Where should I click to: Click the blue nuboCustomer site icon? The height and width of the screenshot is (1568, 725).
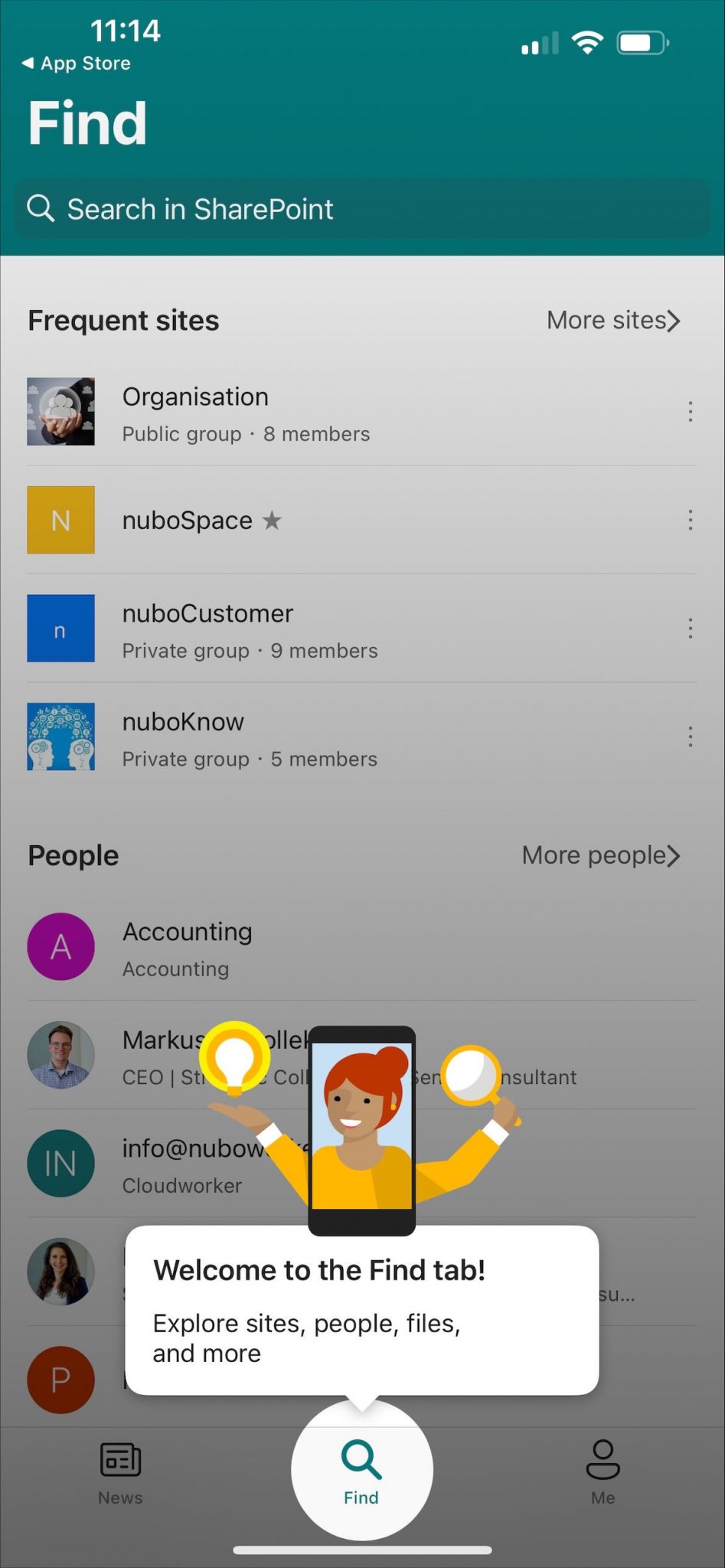60,628
